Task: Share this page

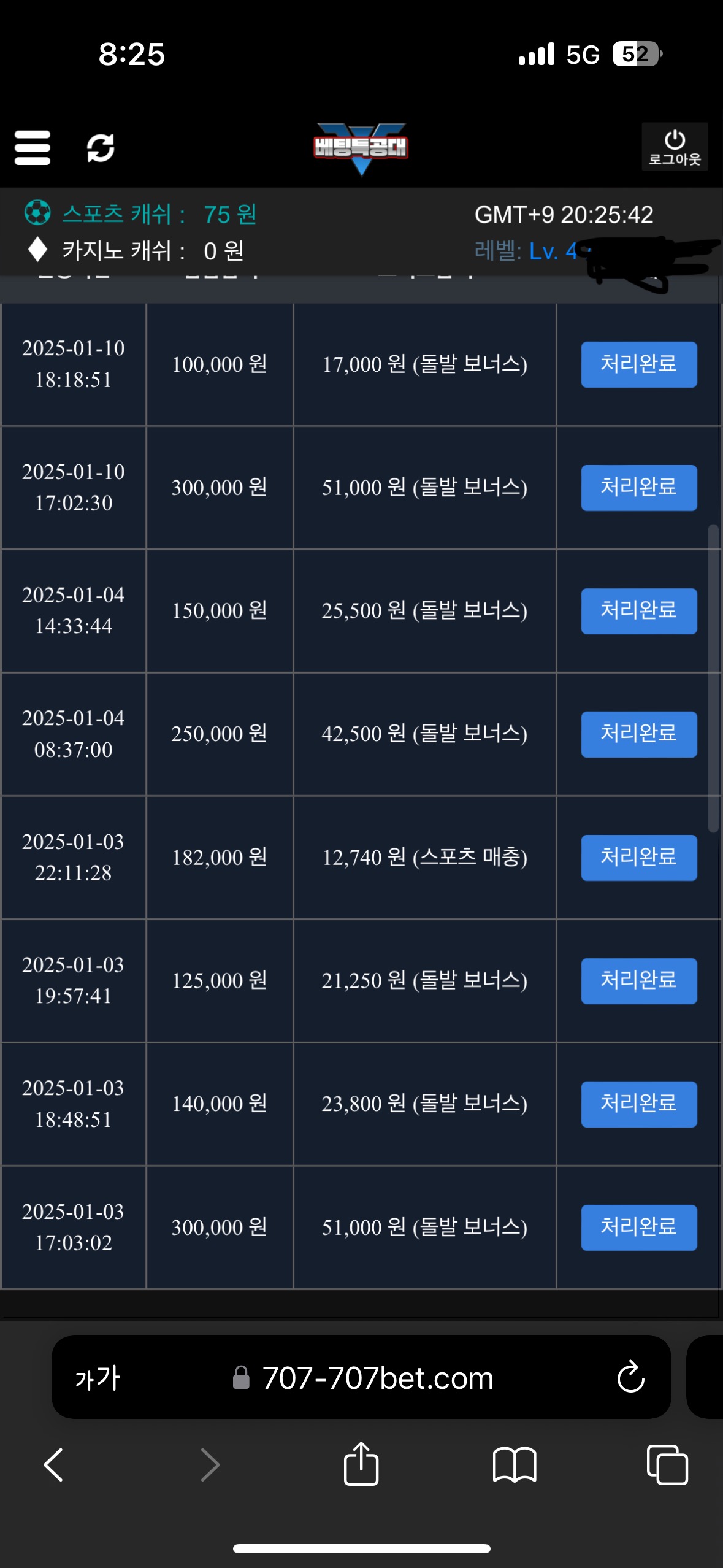Action: tap(361, 1465)
